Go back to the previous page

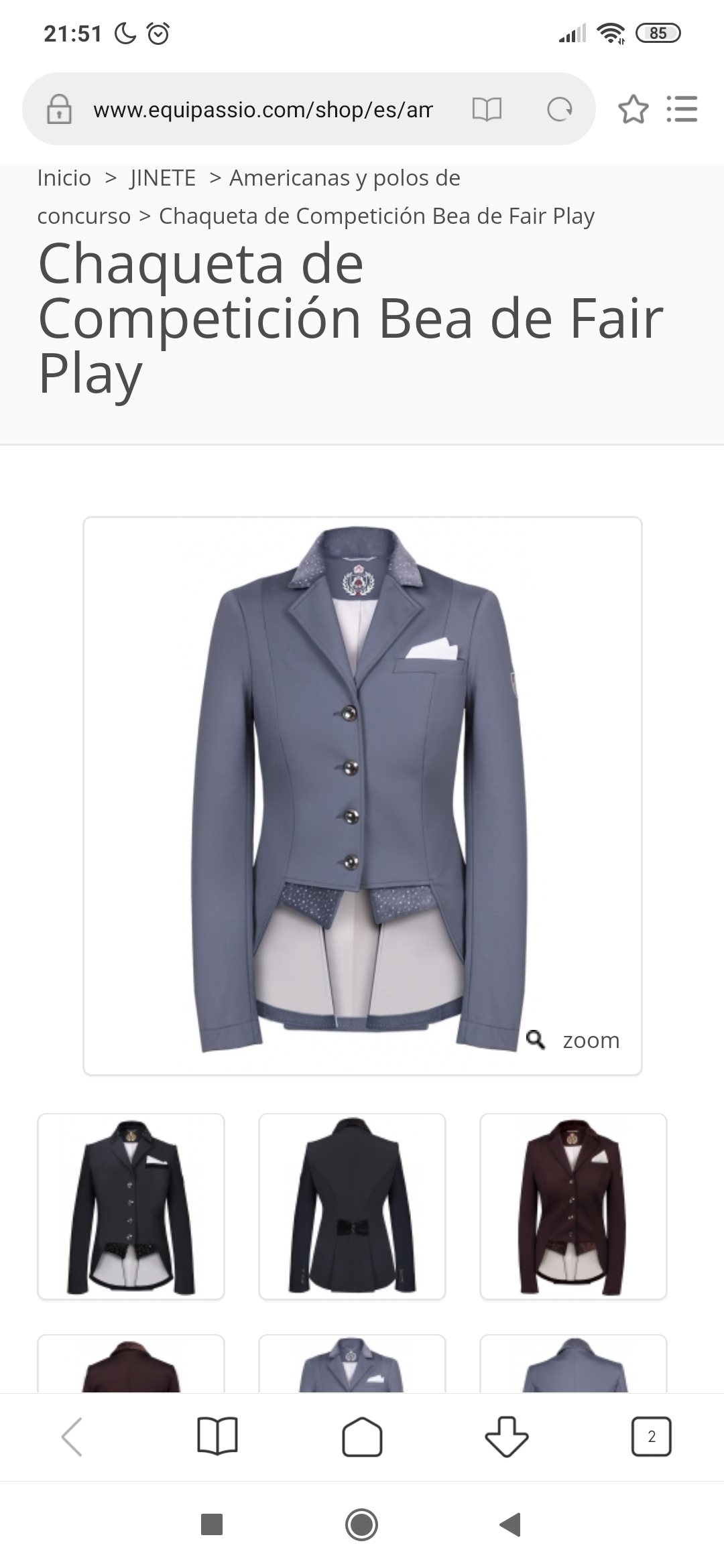pos(72,1437)
